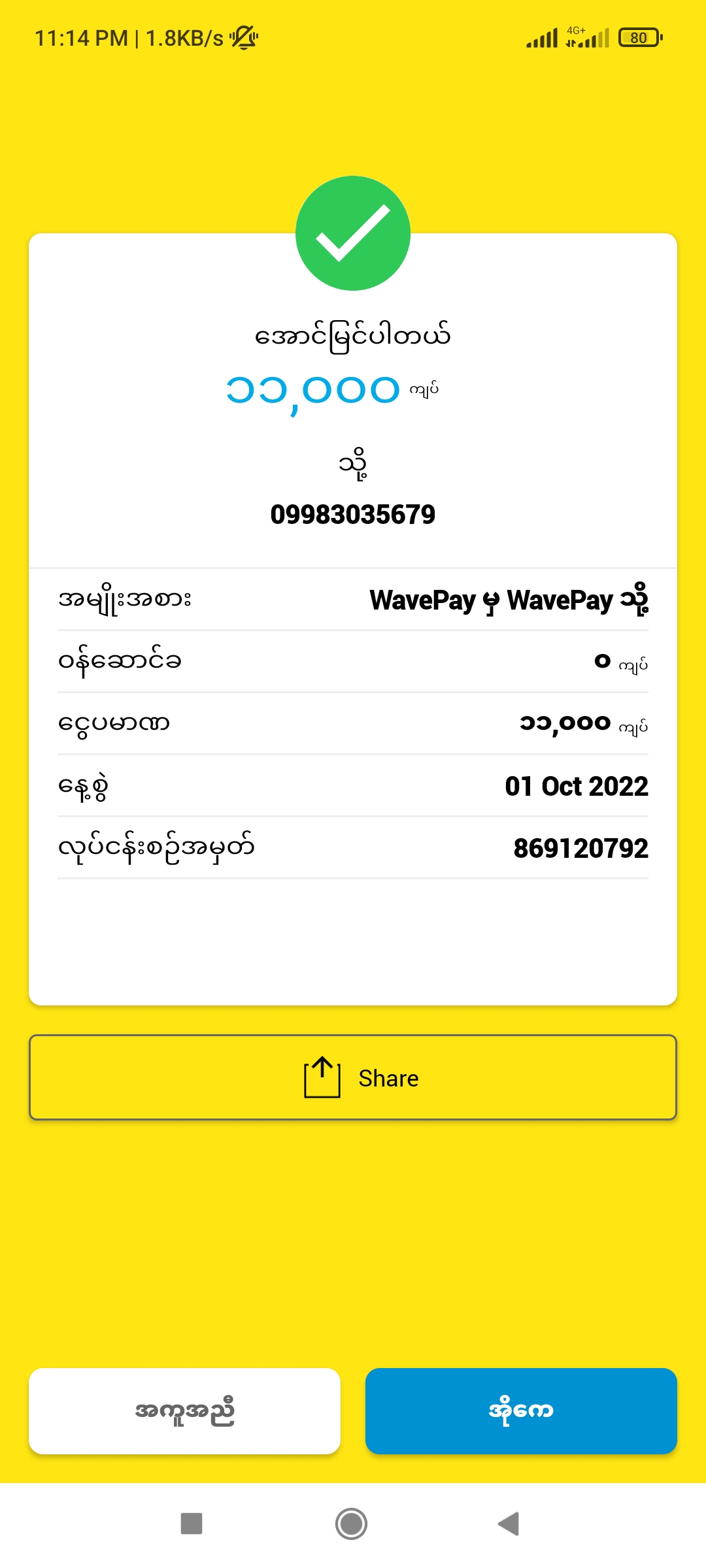Confirm with the blue အိုကေ button
The height and width of the screenshot is (1568, 706).
[521, 1411]
